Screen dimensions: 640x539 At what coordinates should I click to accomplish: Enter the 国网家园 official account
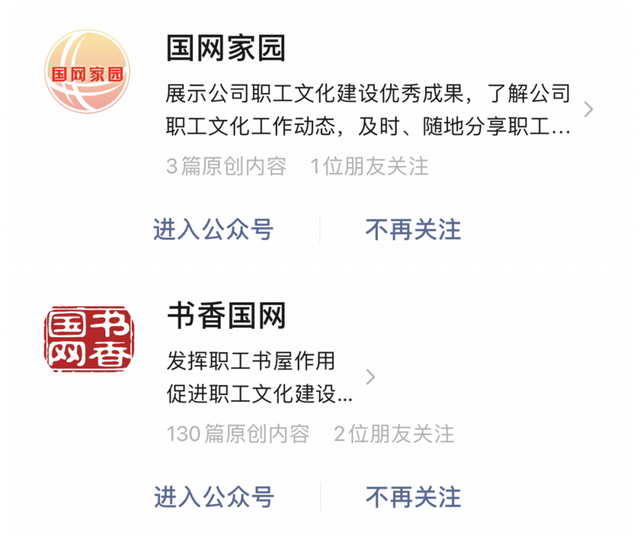[x=213, y=229]
